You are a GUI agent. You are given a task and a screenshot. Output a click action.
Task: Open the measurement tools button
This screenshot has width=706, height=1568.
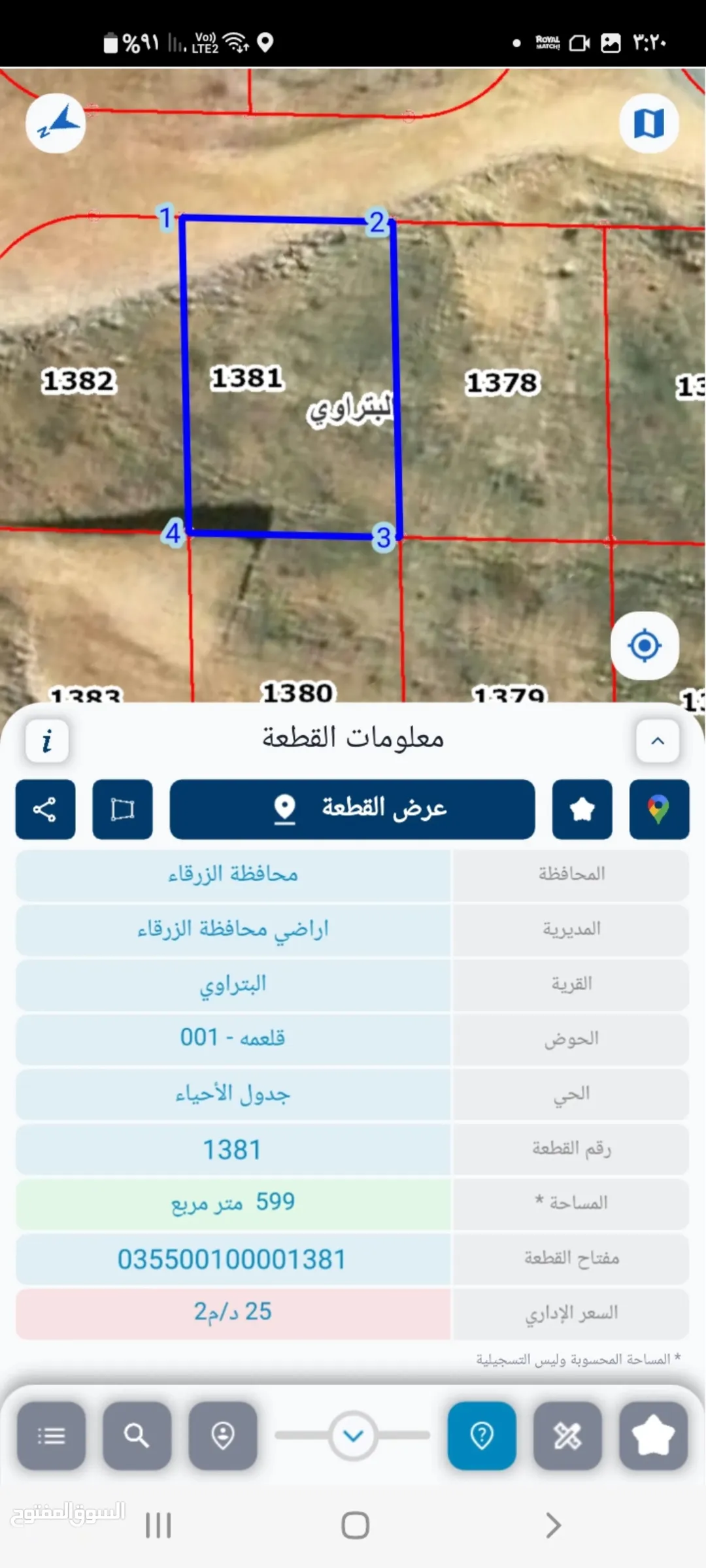[x=567, y=1436]
